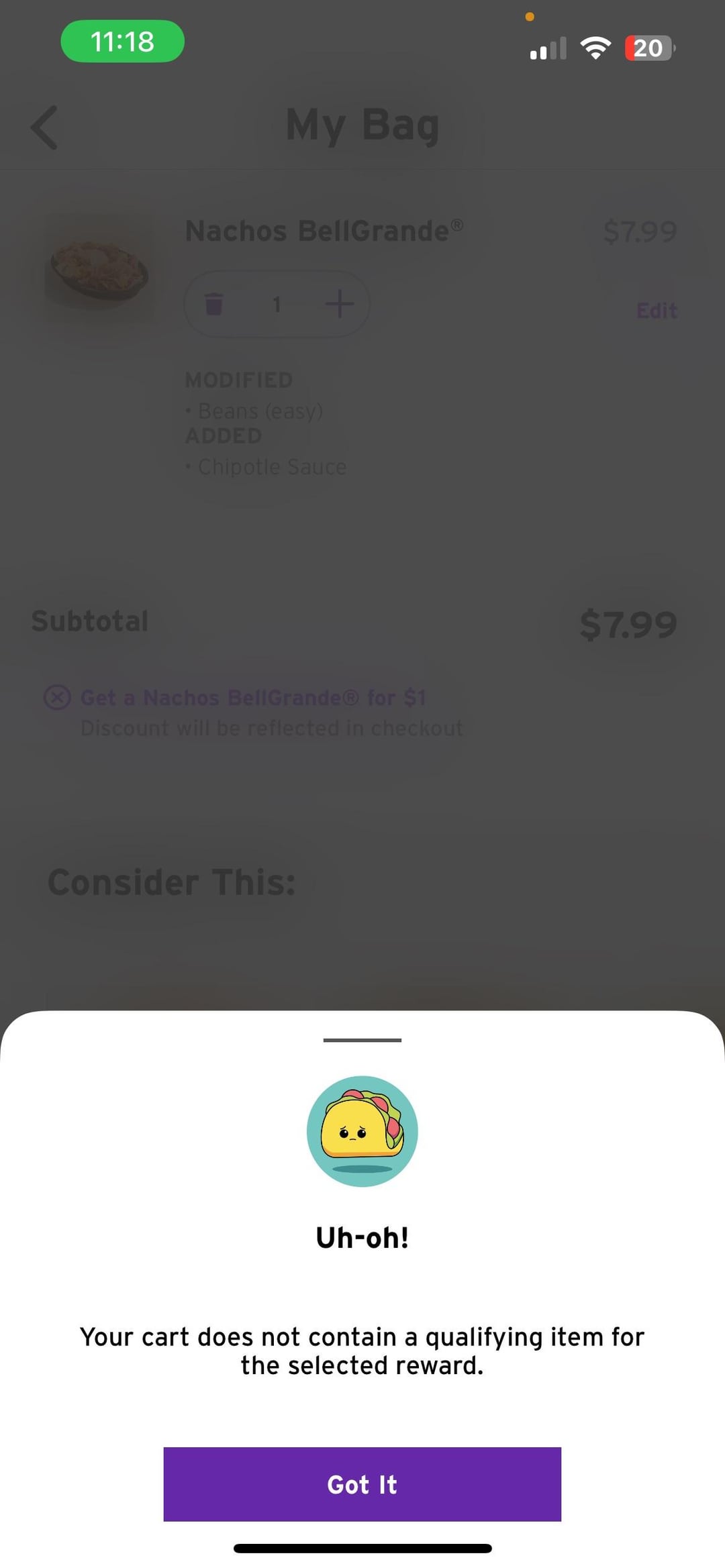The image size is (725, 1568).
Task: Dismiss the dialog with Got It
Action: pyautogui.click(x=362, y=1483)
